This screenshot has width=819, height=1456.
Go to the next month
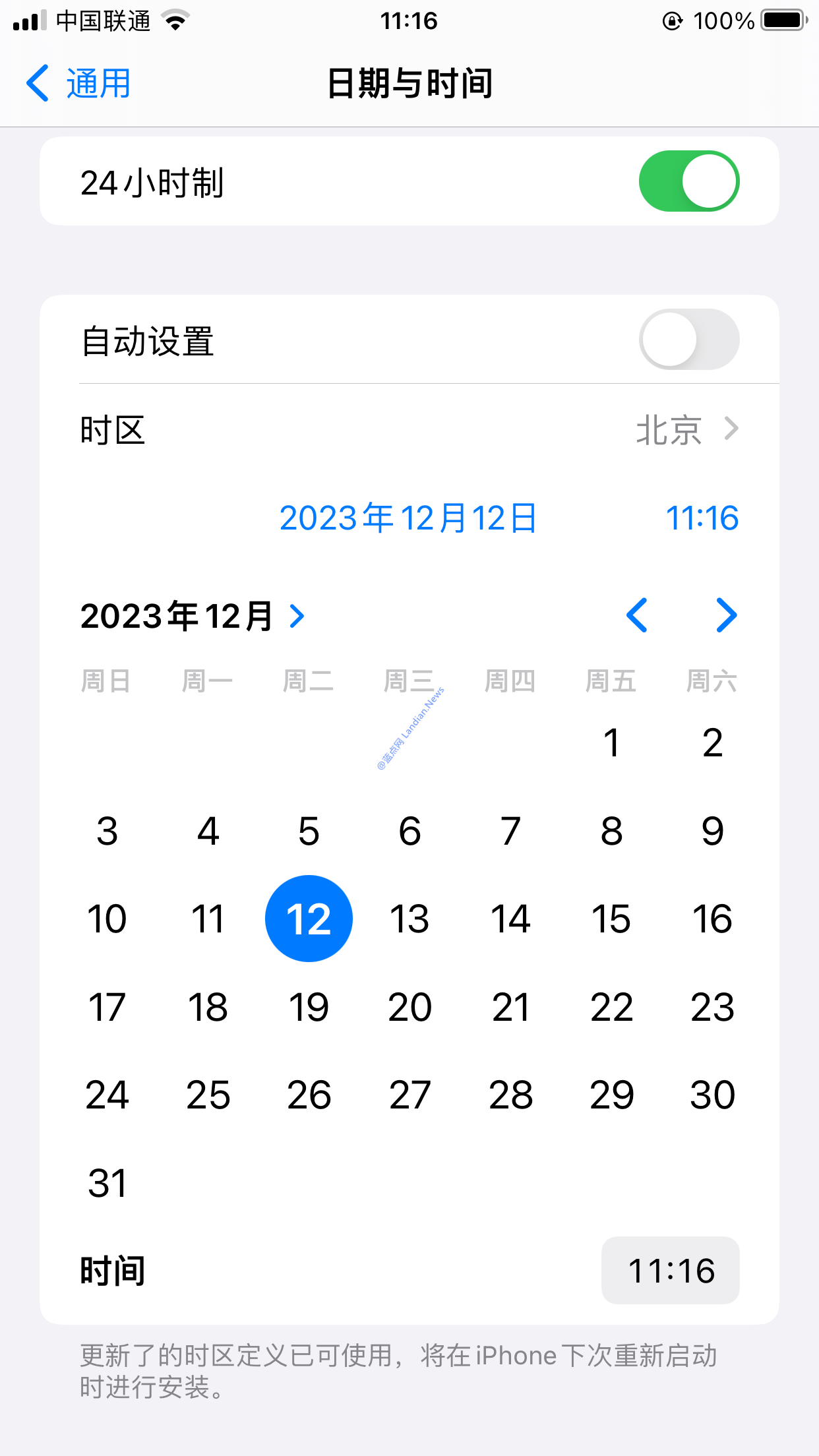pyautogui.click(x=726, y=616)
